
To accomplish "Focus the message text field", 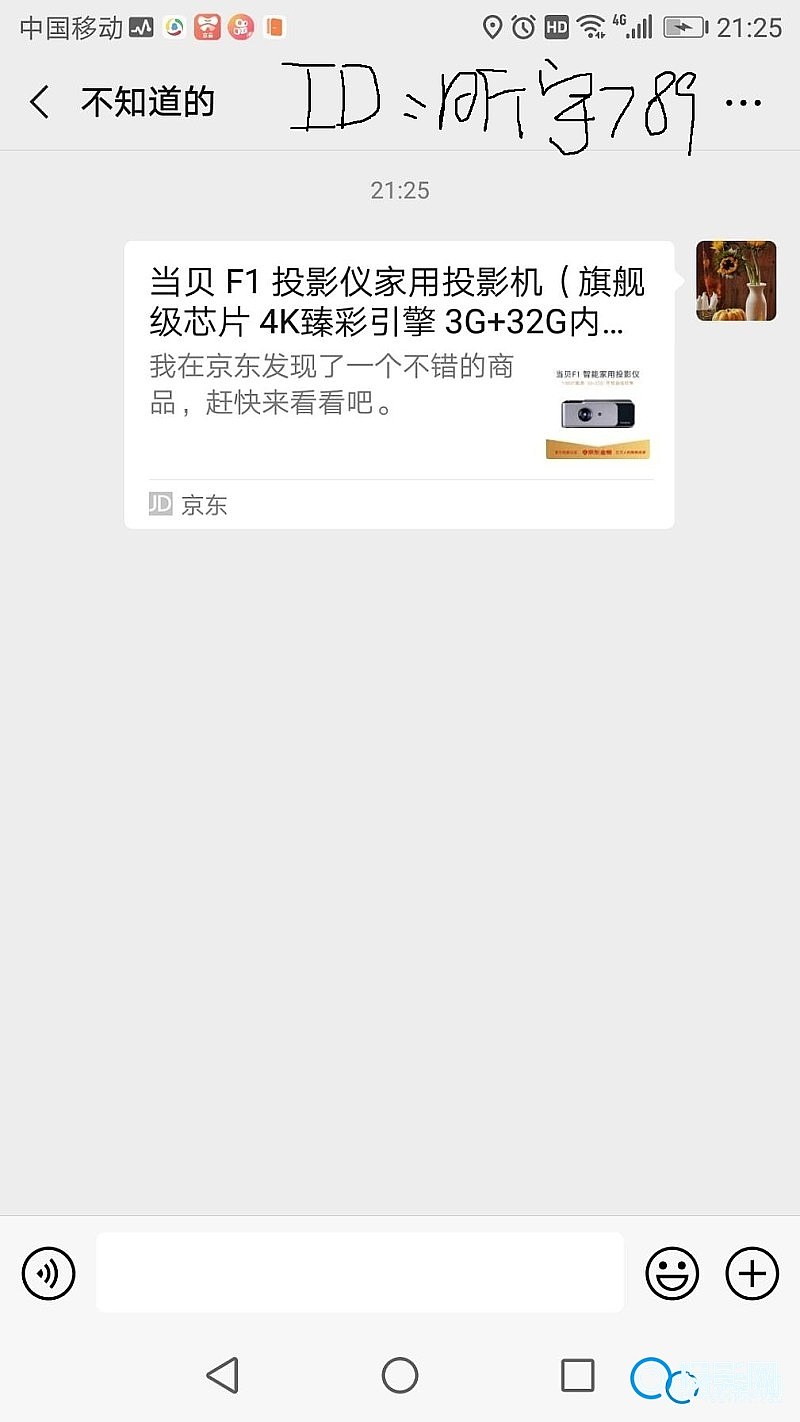I will 360,1272.
